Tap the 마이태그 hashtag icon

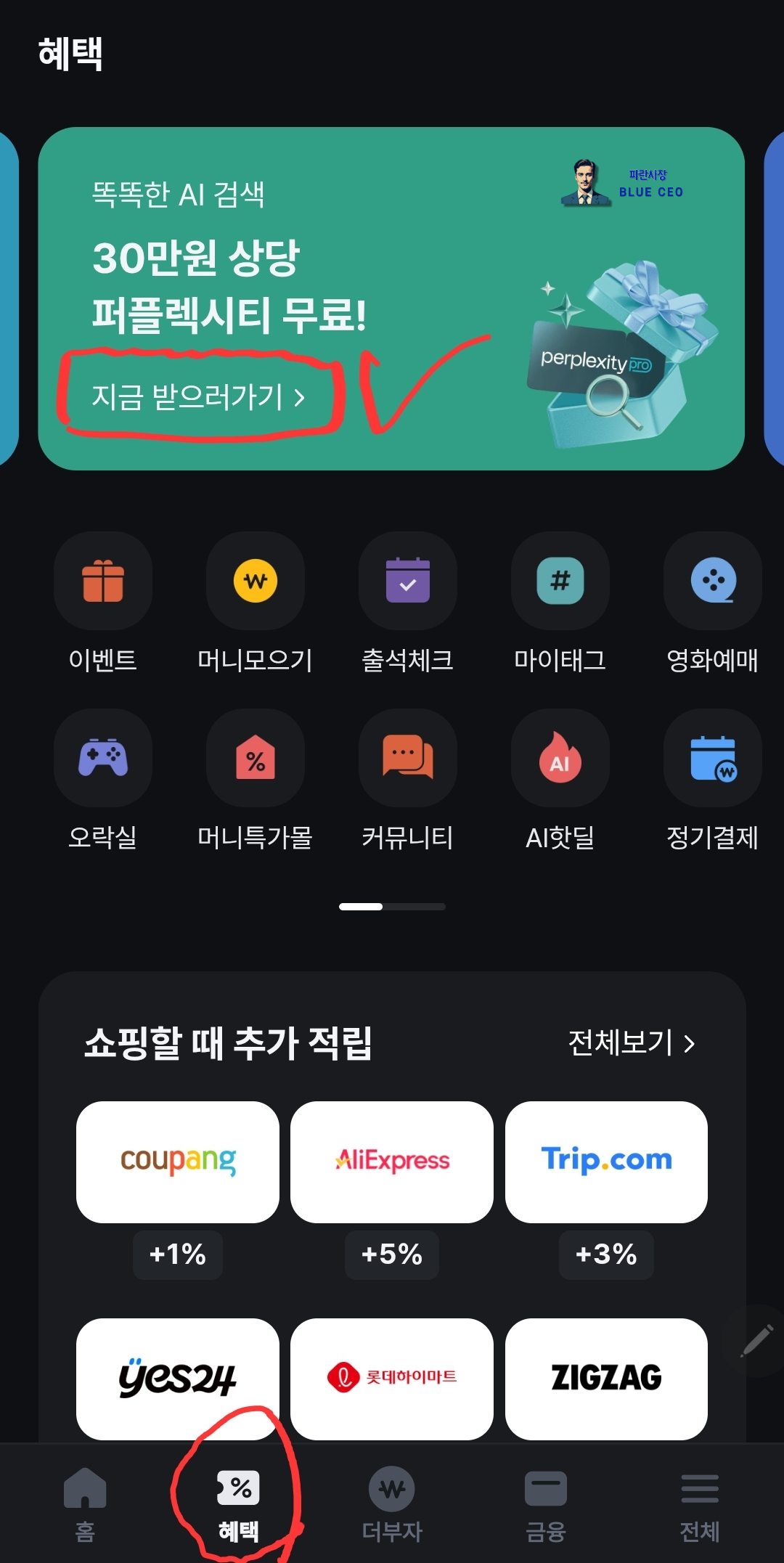pyautogui.click(x=560, y=581)
